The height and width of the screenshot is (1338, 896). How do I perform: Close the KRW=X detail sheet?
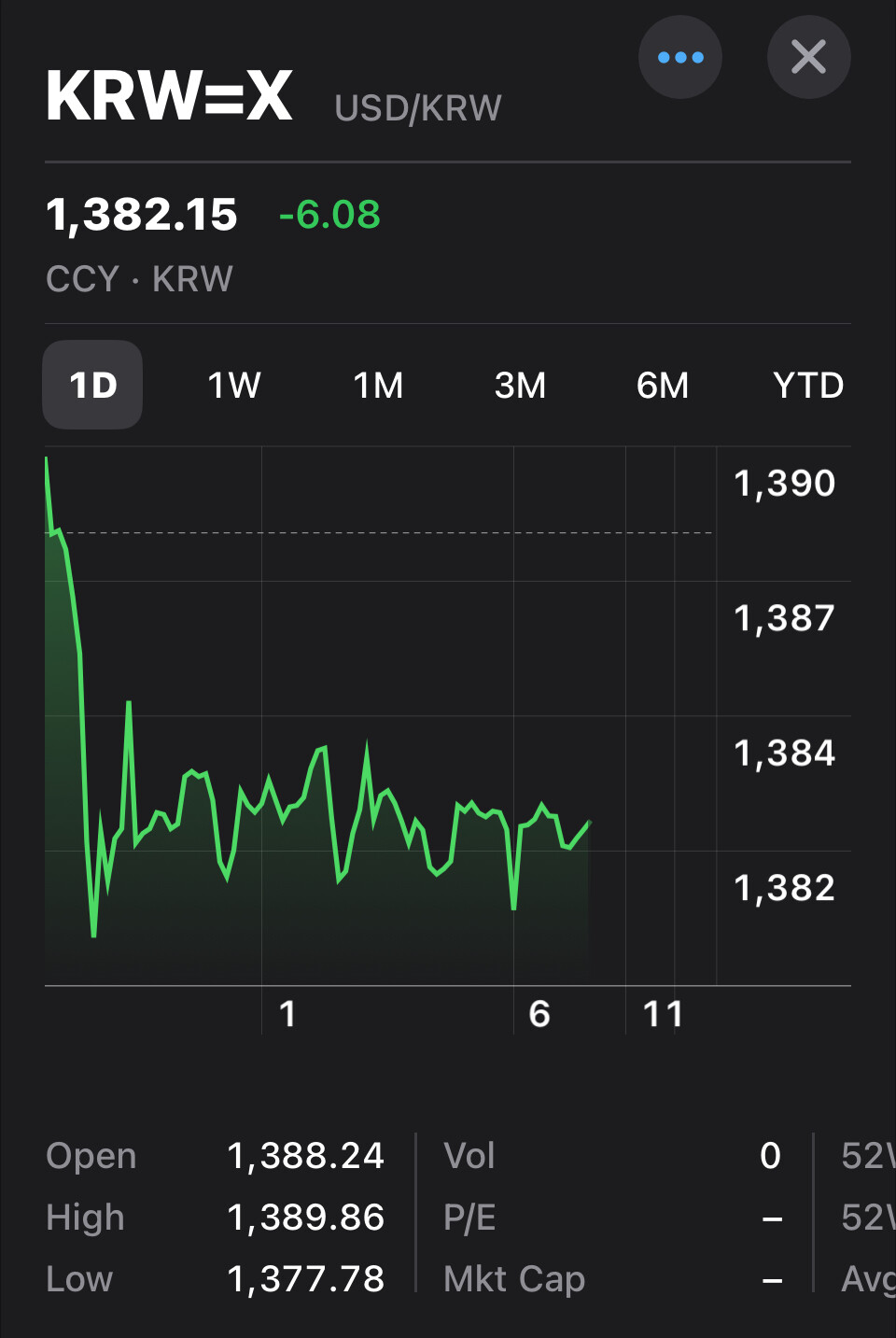pyautogui.click(x=808, y=57)
